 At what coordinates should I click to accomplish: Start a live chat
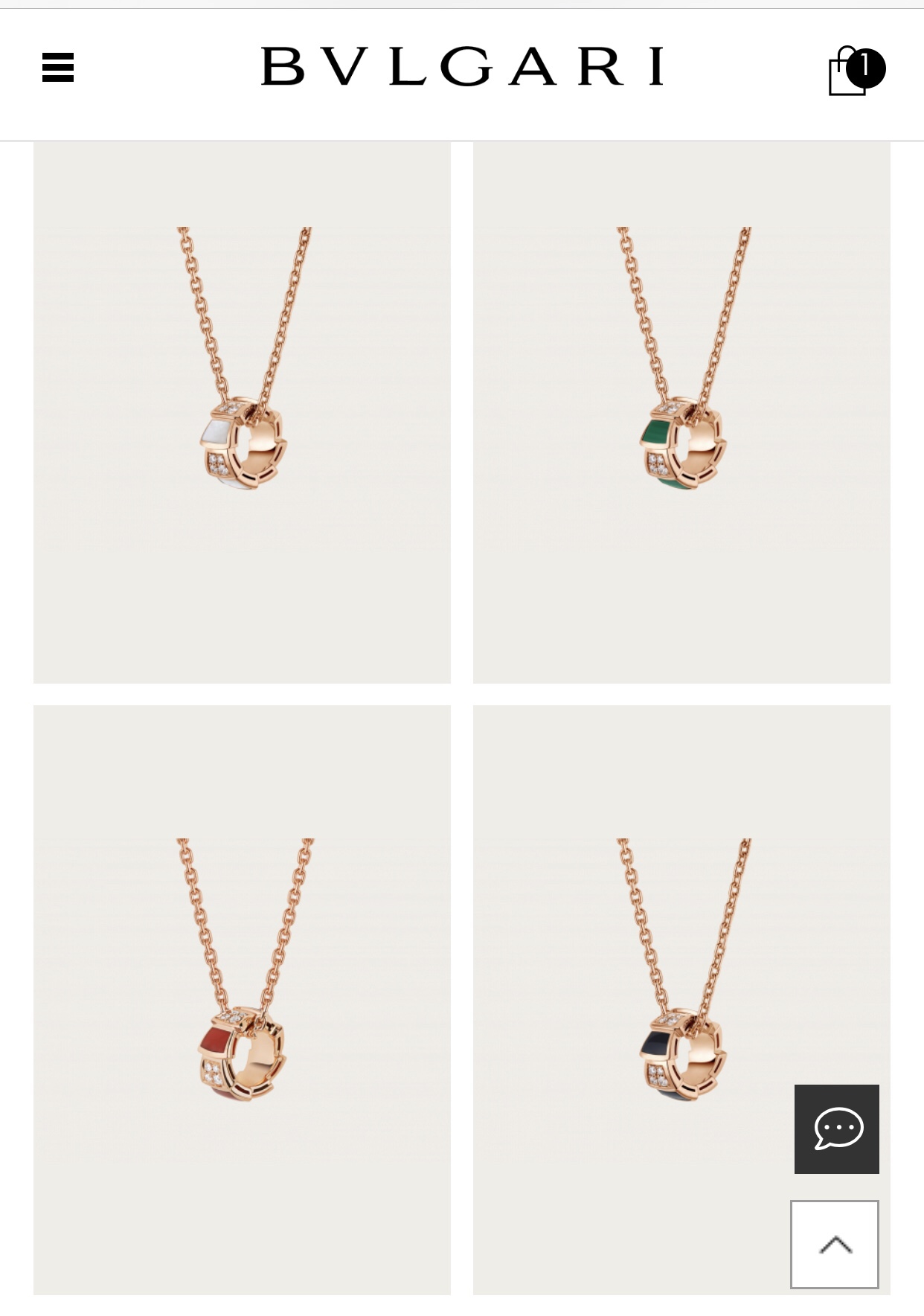[837, 1129]
